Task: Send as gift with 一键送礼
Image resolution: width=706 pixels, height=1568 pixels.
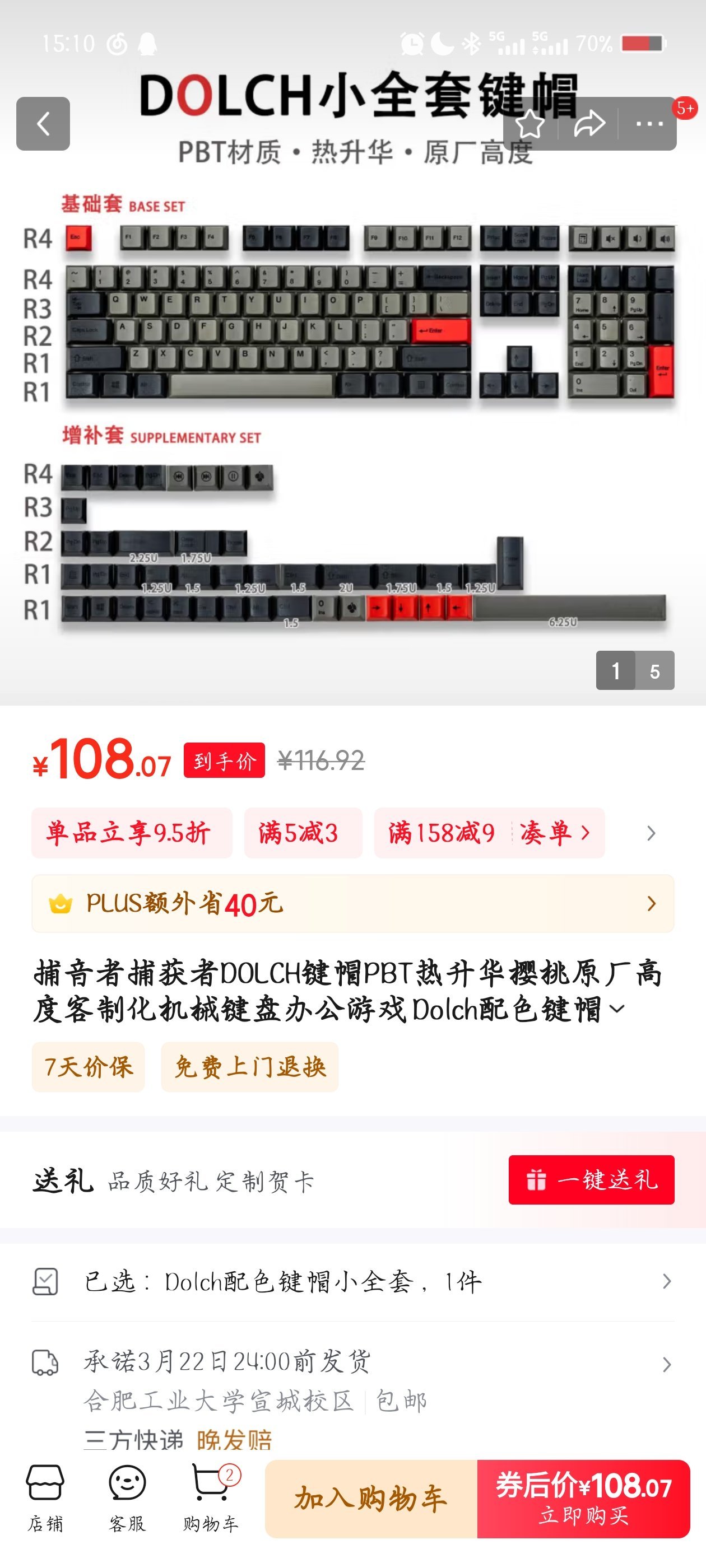Action: pyautogui.click(x=591, y=1180)
